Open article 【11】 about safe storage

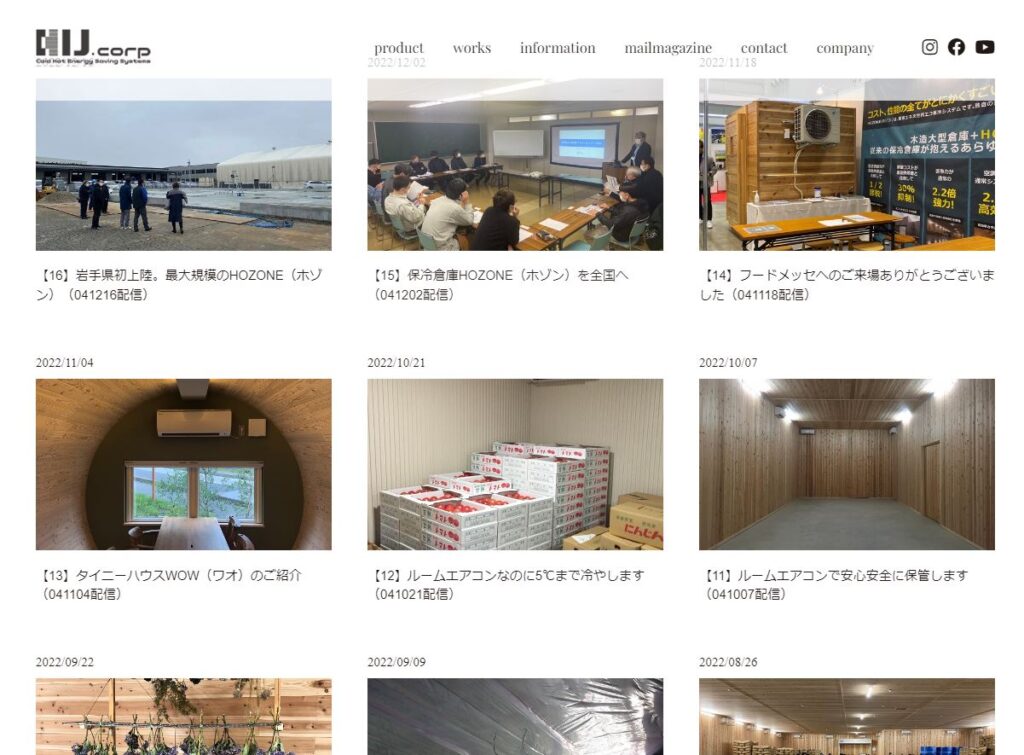pos(837,584)
